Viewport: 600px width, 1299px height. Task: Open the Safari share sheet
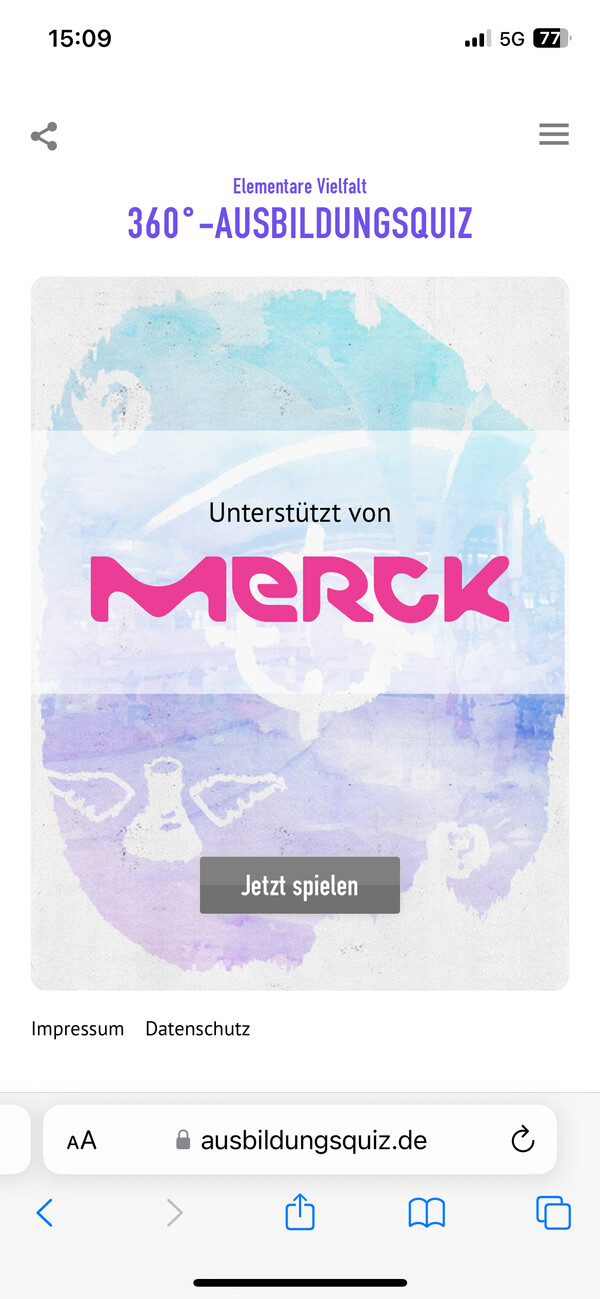pyautogui.click(x=300, y=1212)
